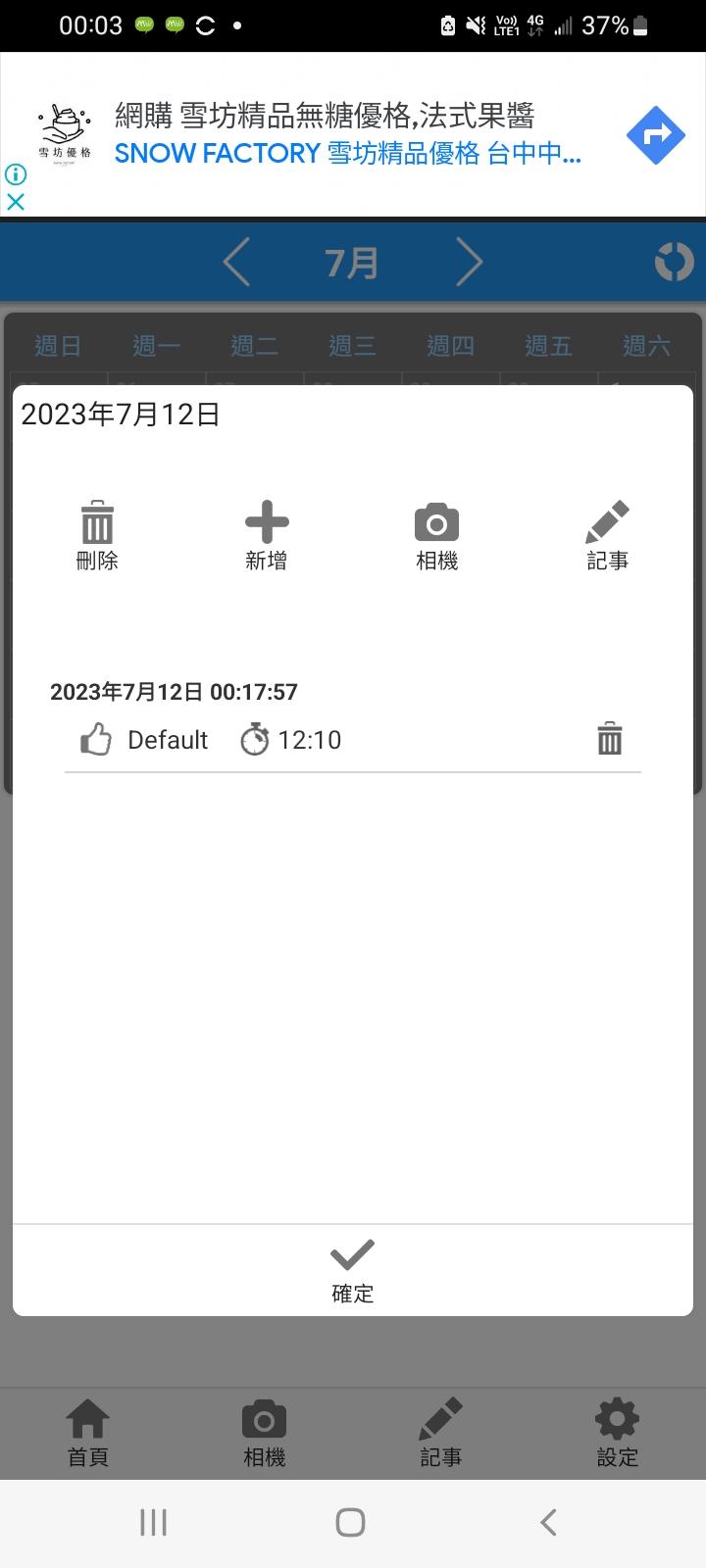Write a note with 記事 in dialog

(607, 534)
